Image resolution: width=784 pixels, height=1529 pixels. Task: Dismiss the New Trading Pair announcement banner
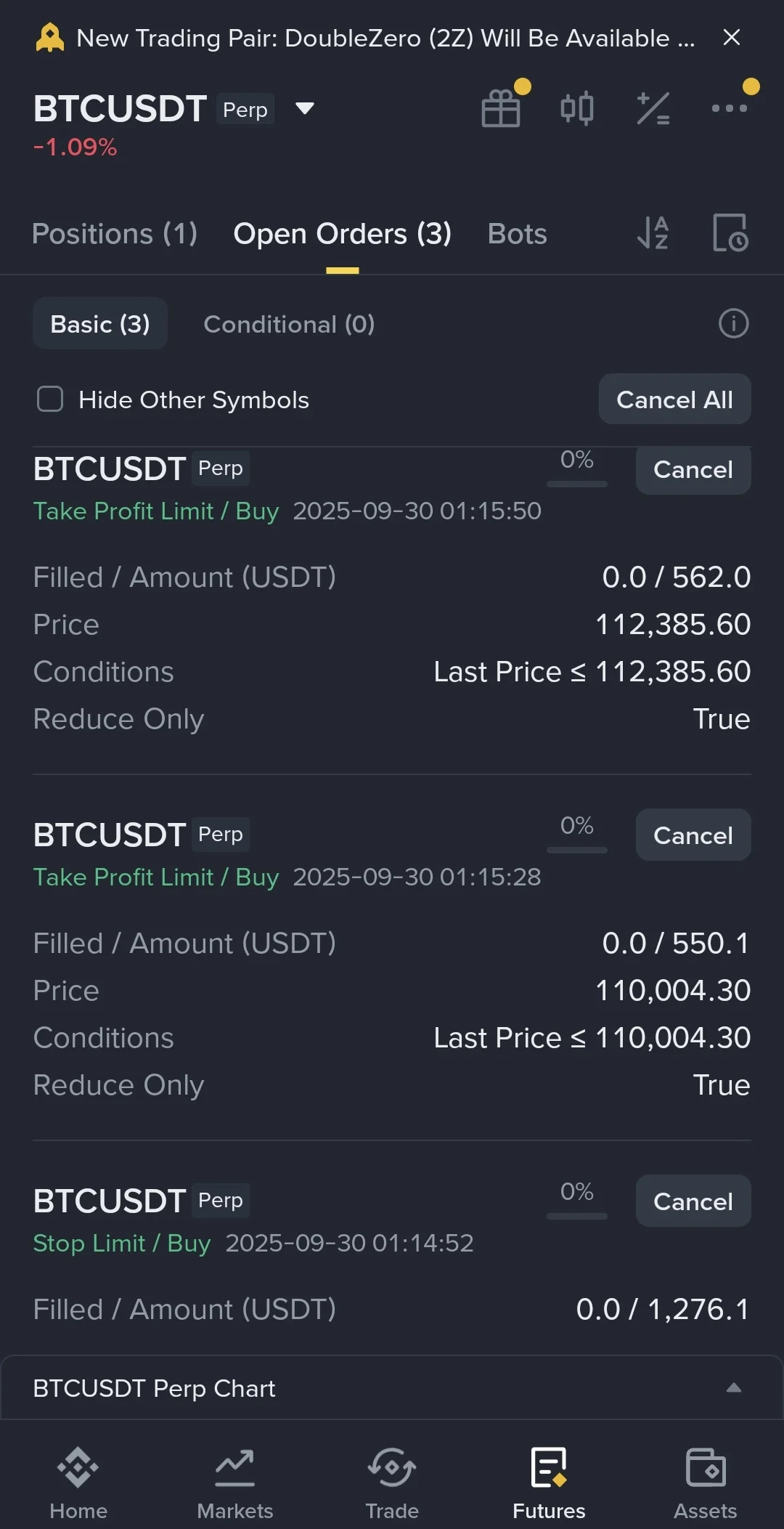tap(732, 38)
